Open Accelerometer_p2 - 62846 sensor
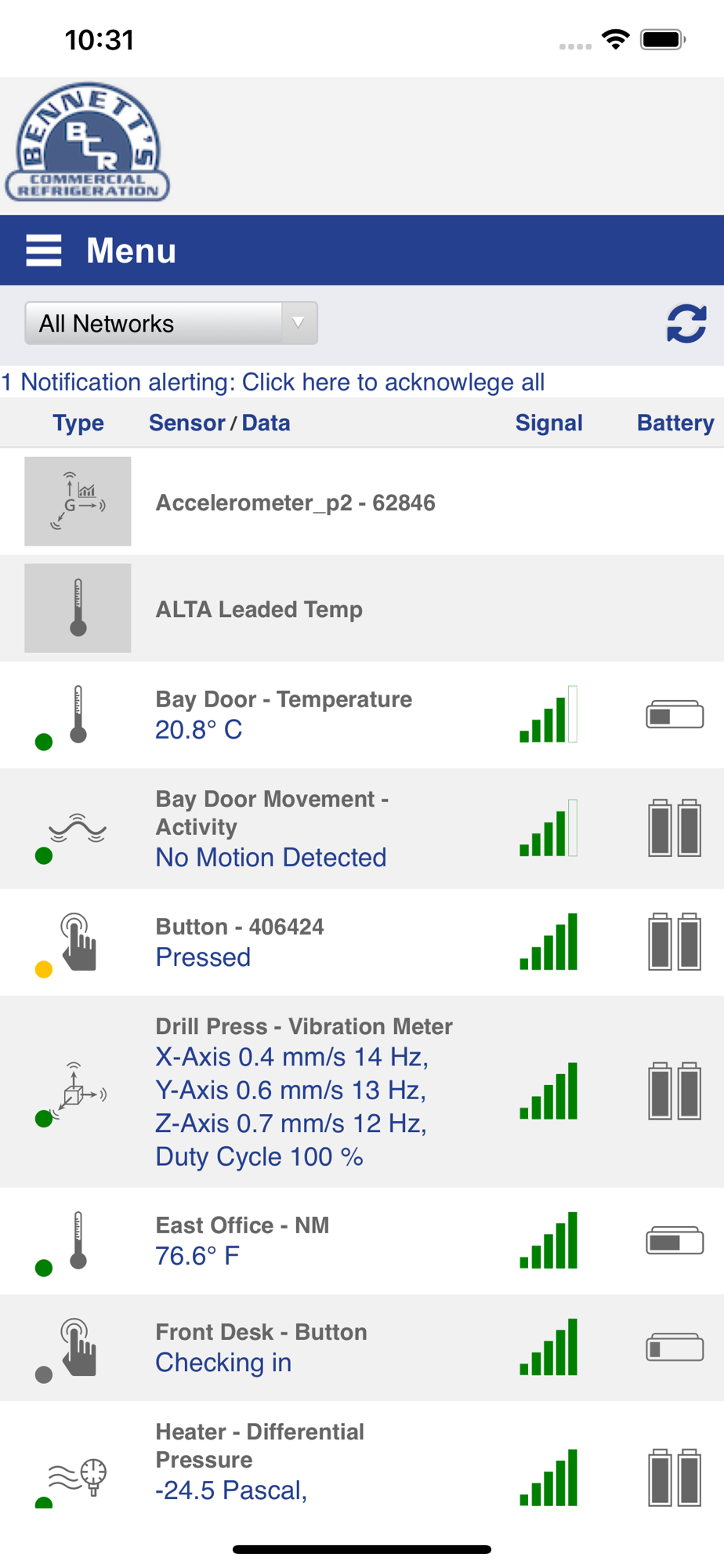 (362, 502)
